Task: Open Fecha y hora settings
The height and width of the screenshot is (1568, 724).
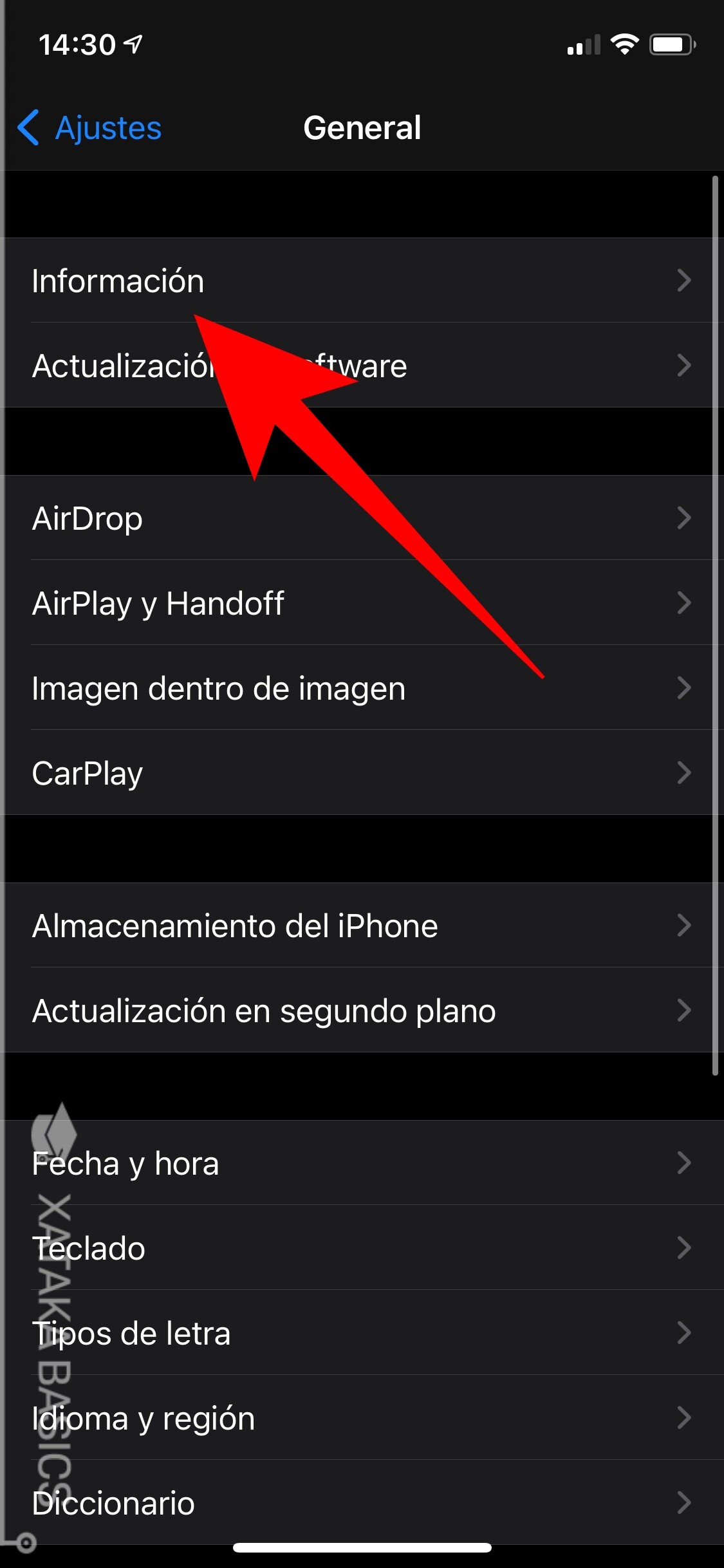Action: [362, 1162]
